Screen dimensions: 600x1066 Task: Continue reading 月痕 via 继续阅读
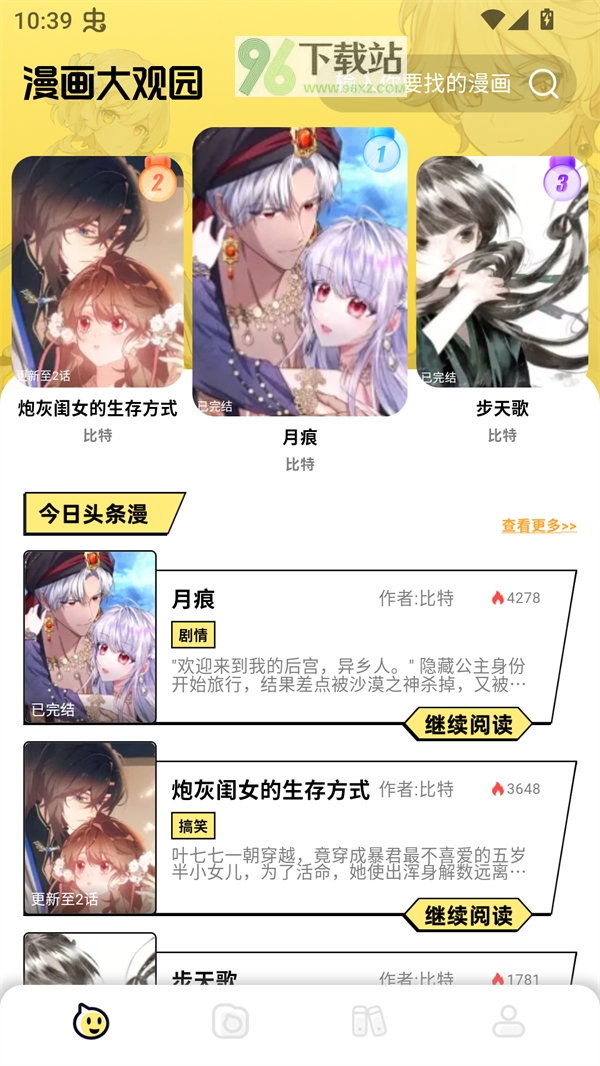[x=469, y=724]
